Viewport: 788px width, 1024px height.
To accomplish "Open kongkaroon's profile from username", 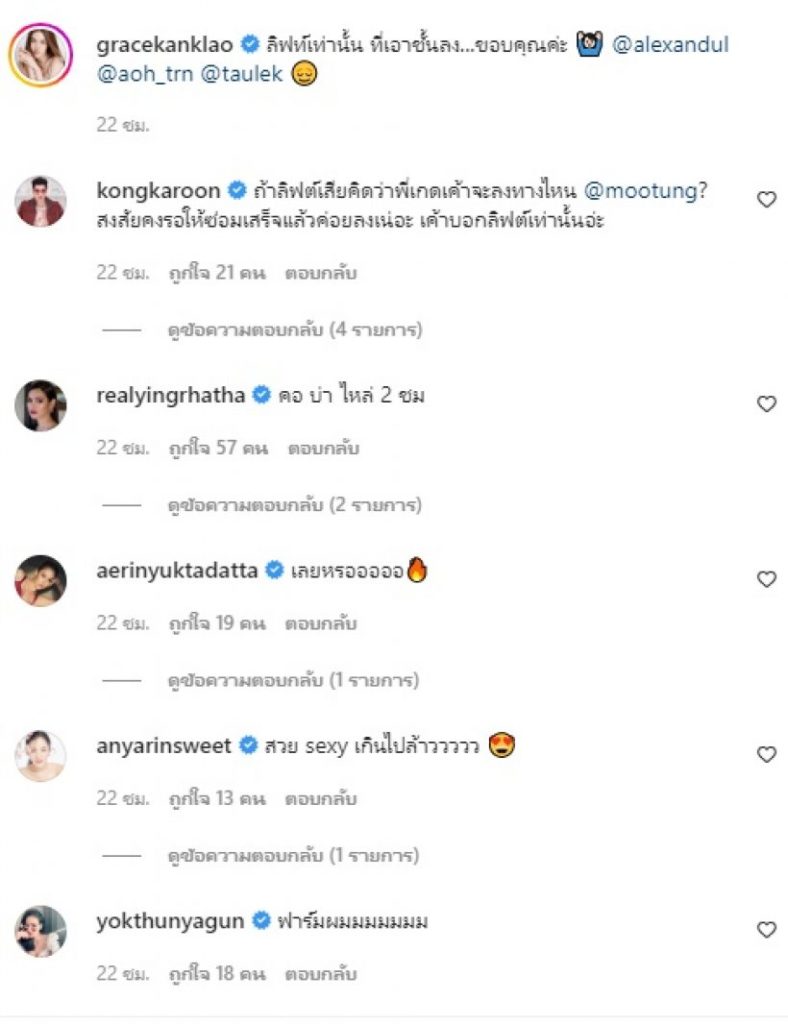I will point(158,191).
